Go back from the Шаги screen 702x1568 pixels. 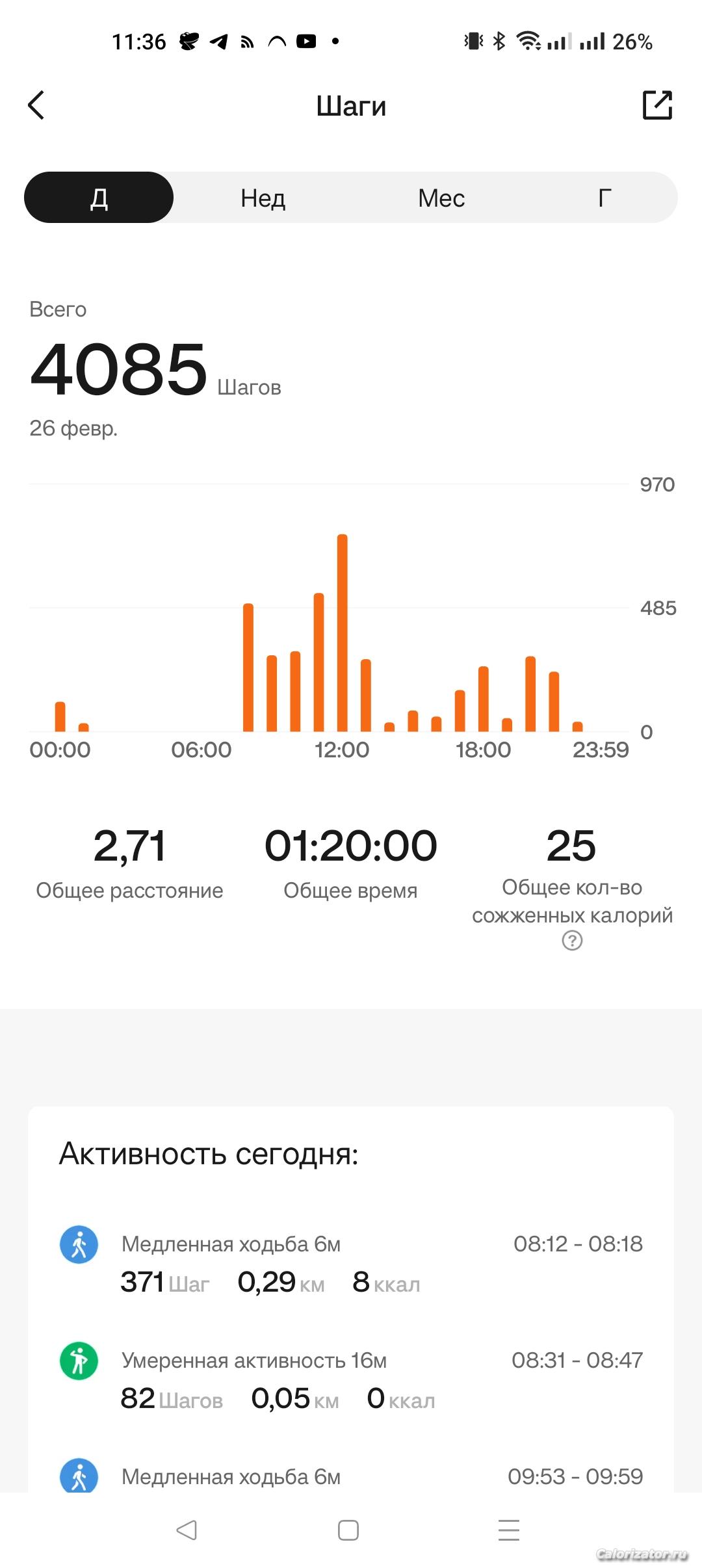[x=36, y=105]
